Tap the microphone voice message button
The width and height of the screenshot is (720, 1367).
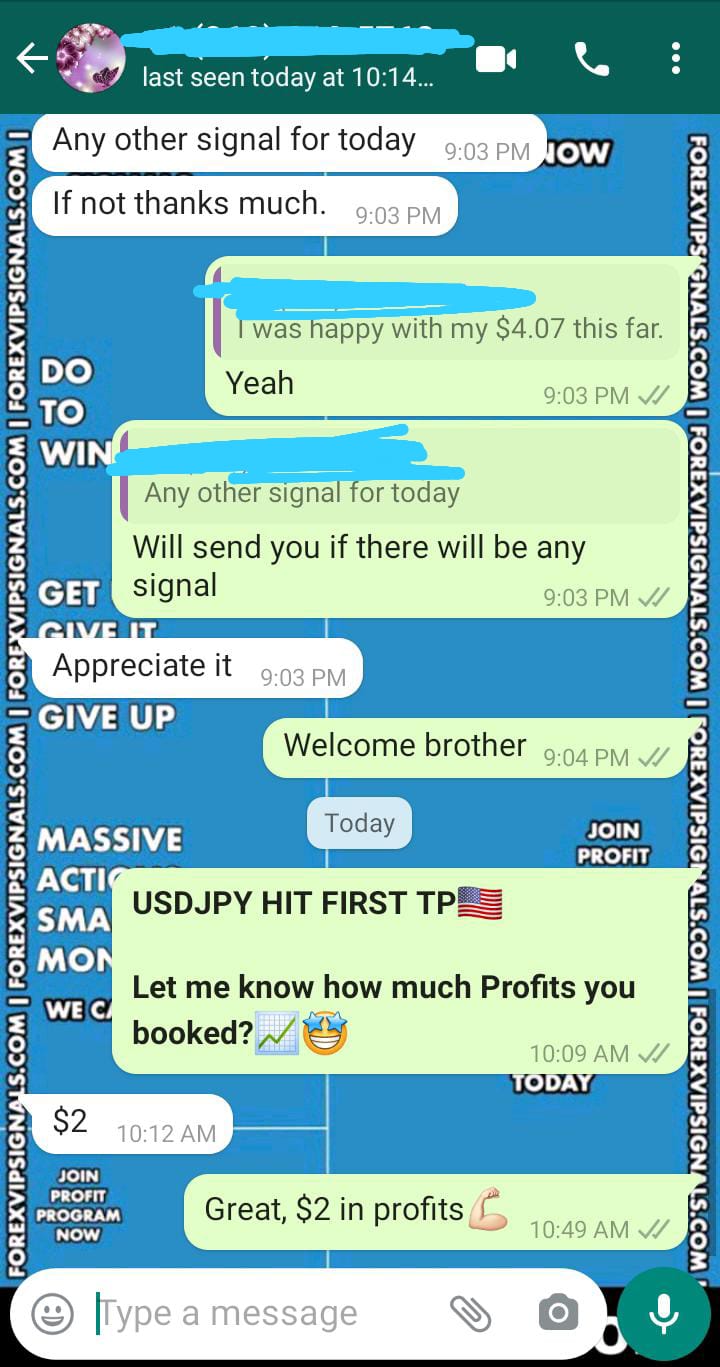point(664,1312)
